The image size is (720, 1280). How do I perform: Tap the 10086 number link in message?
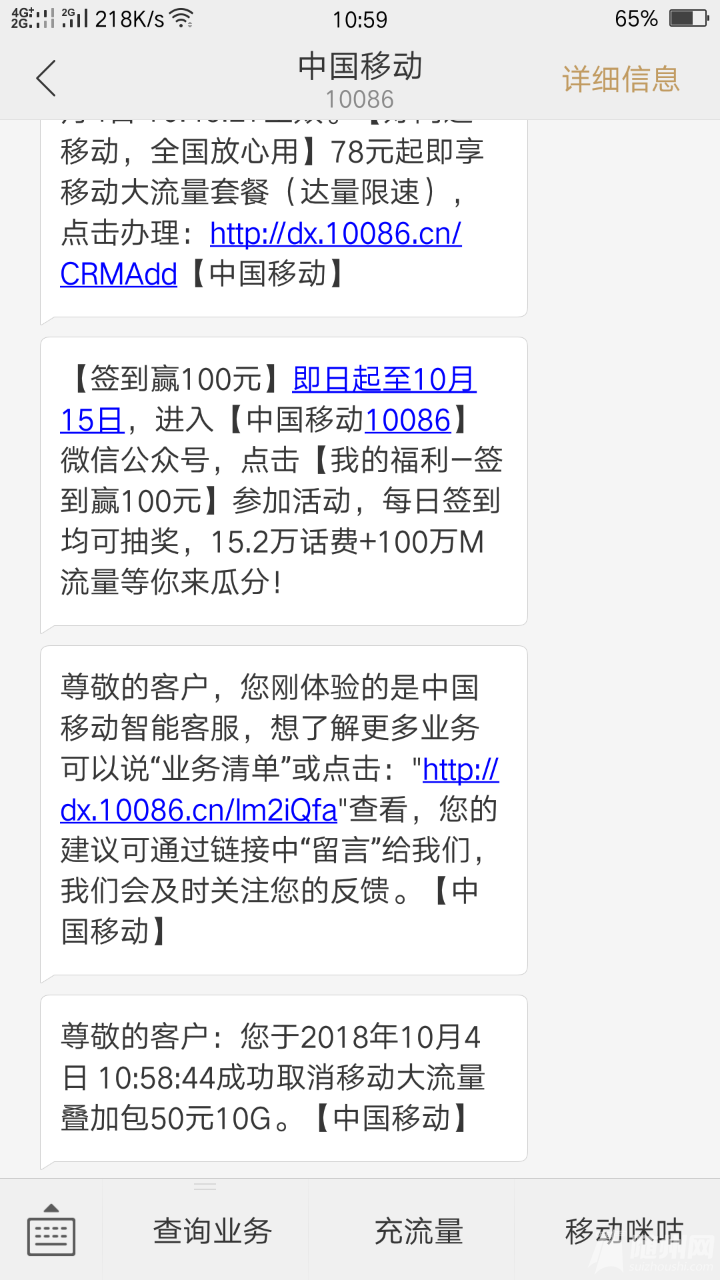(x=408, y=420)
